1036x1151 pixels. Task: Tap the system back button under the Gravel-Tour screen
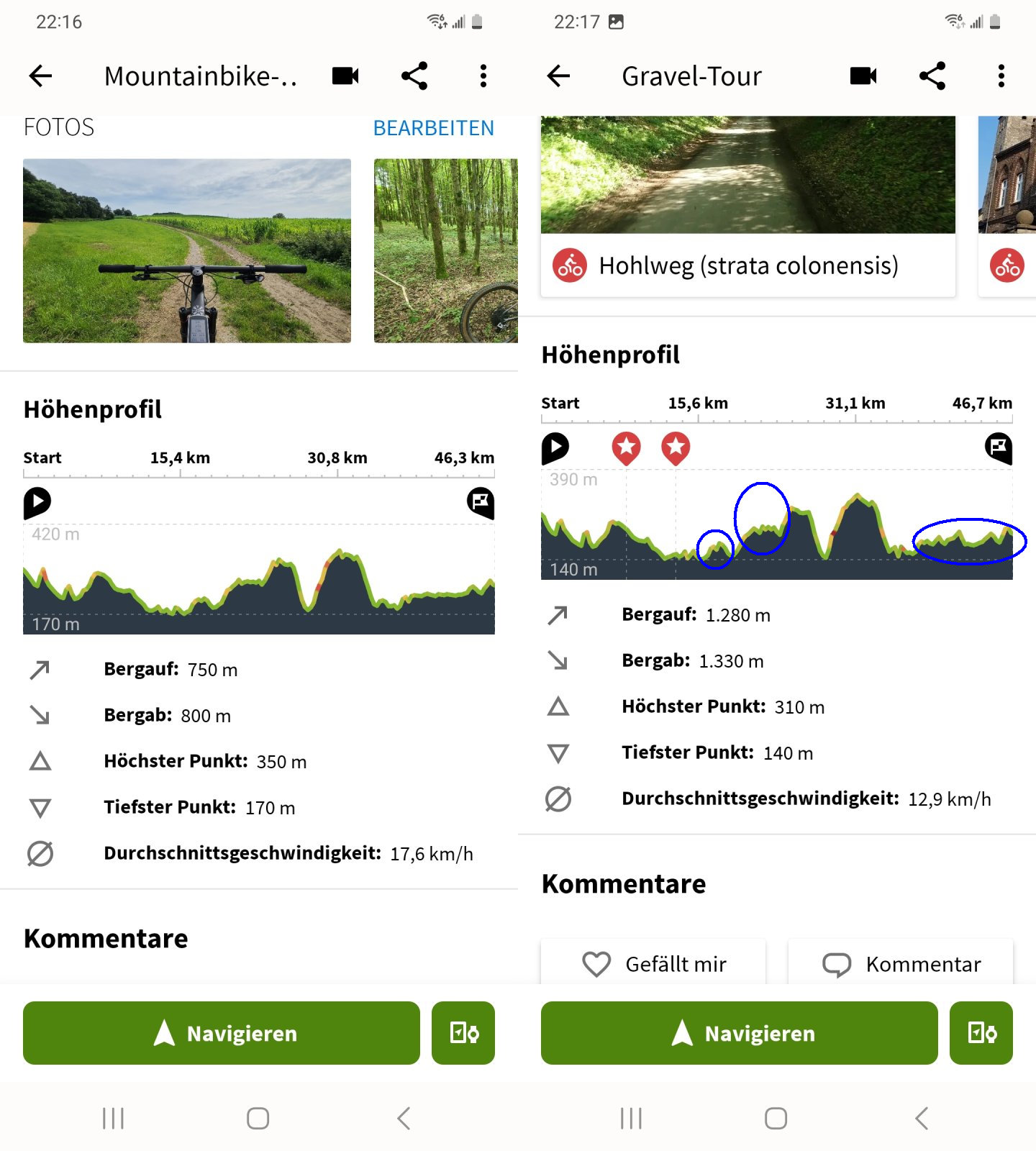(x=922, y=1119)
